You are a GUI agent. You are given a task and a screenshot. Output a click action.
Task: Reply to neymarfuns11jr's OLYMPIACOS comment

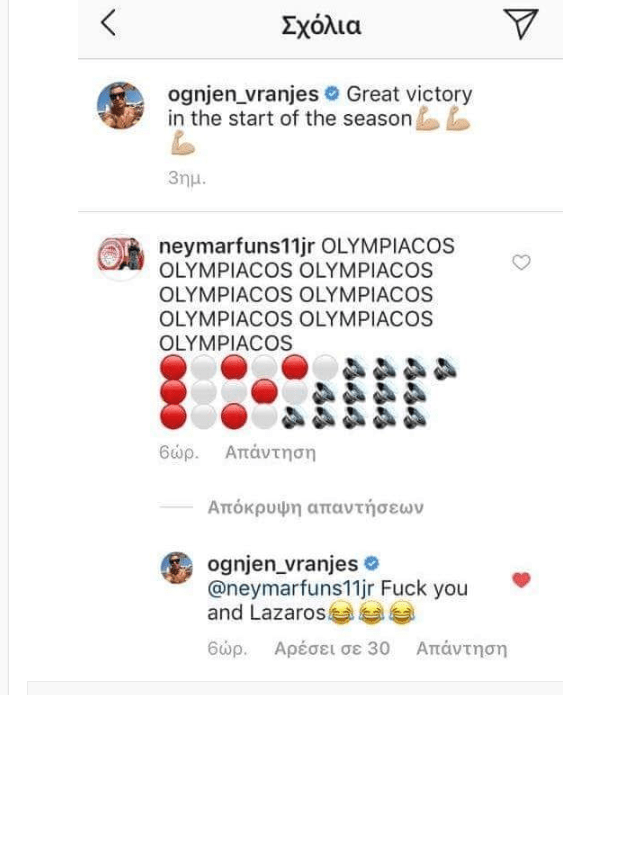pyautogui.click(x=270, y=452)
